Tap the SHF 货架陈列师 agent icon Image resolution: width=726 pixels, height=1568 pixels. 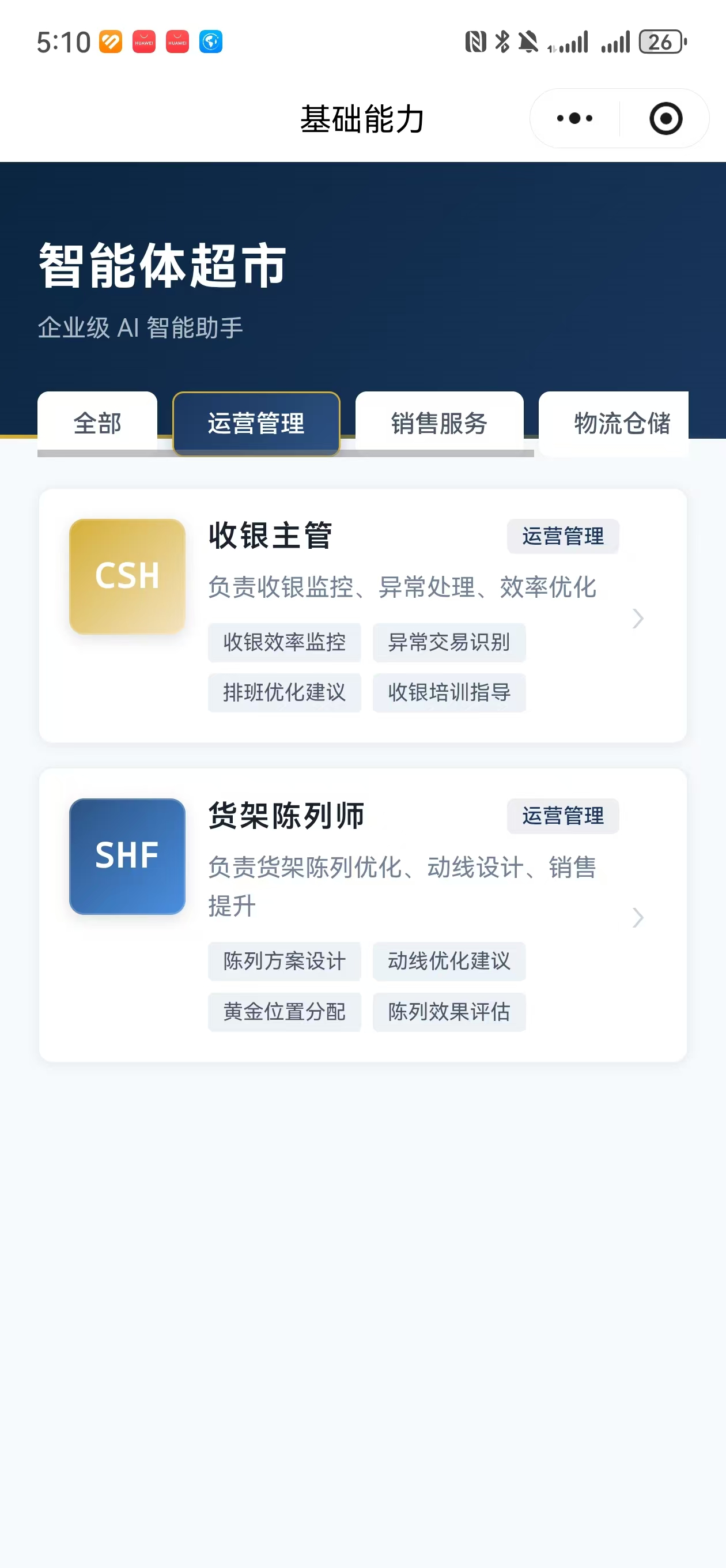click(x=127, y=858)
